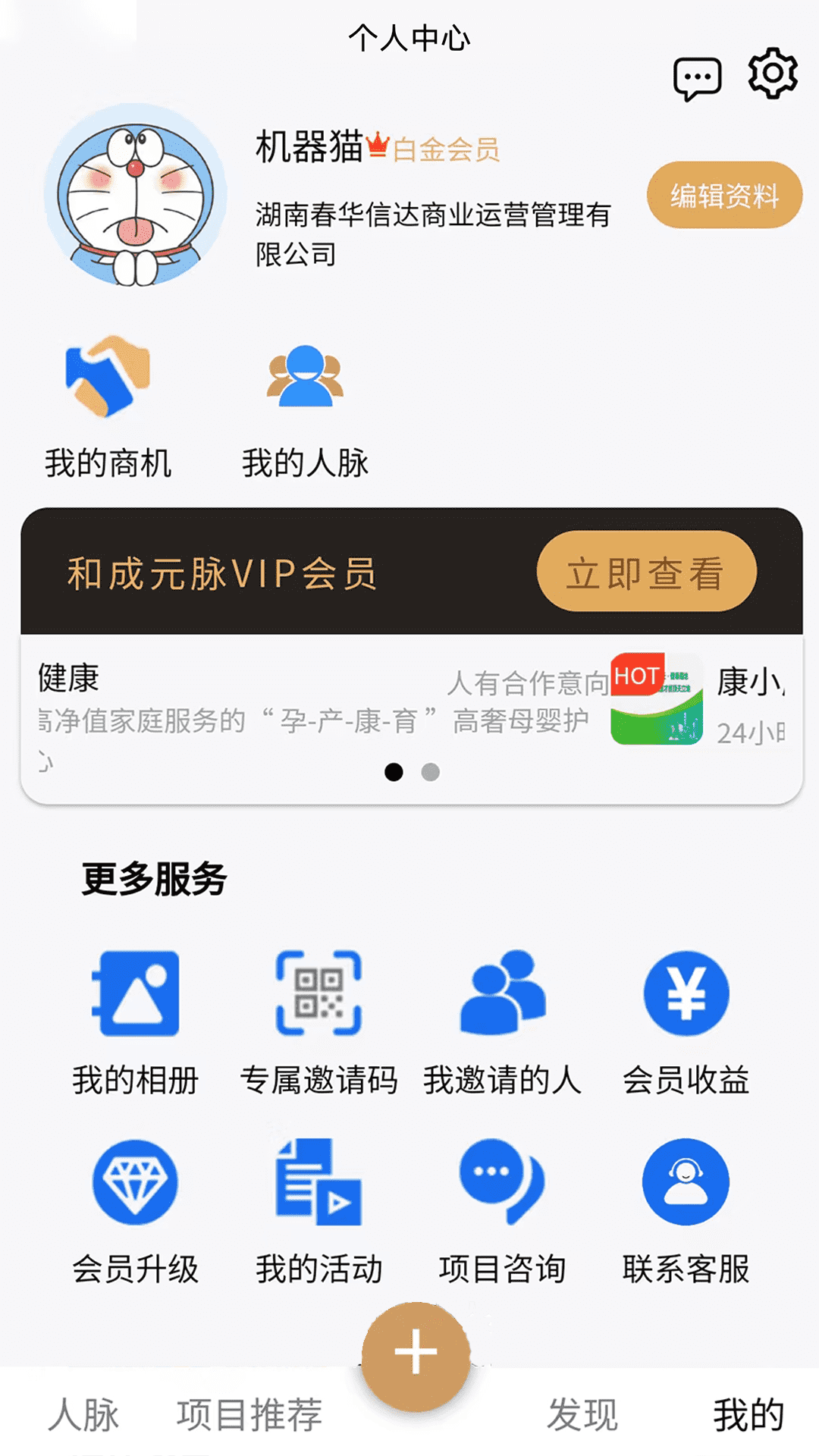This screenshot has height=1456, width=819.
Task: Open the 项目咨询 project consultation icon
Action: (x=500, y=1183)
